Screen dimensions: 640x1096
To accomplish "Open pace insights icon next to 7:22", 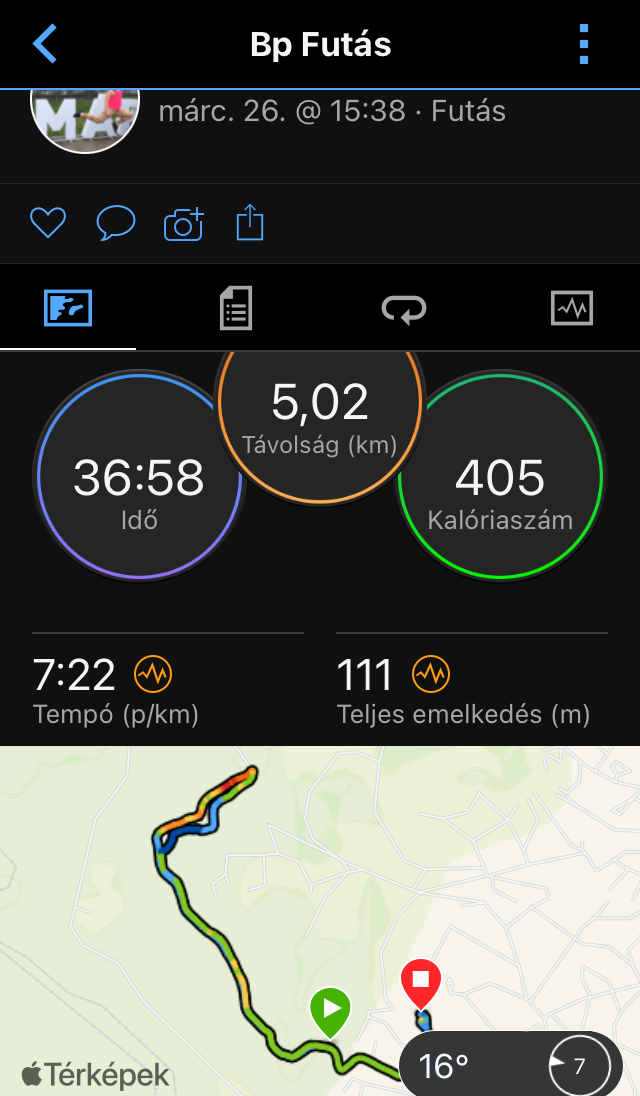I will click(153, 676).
